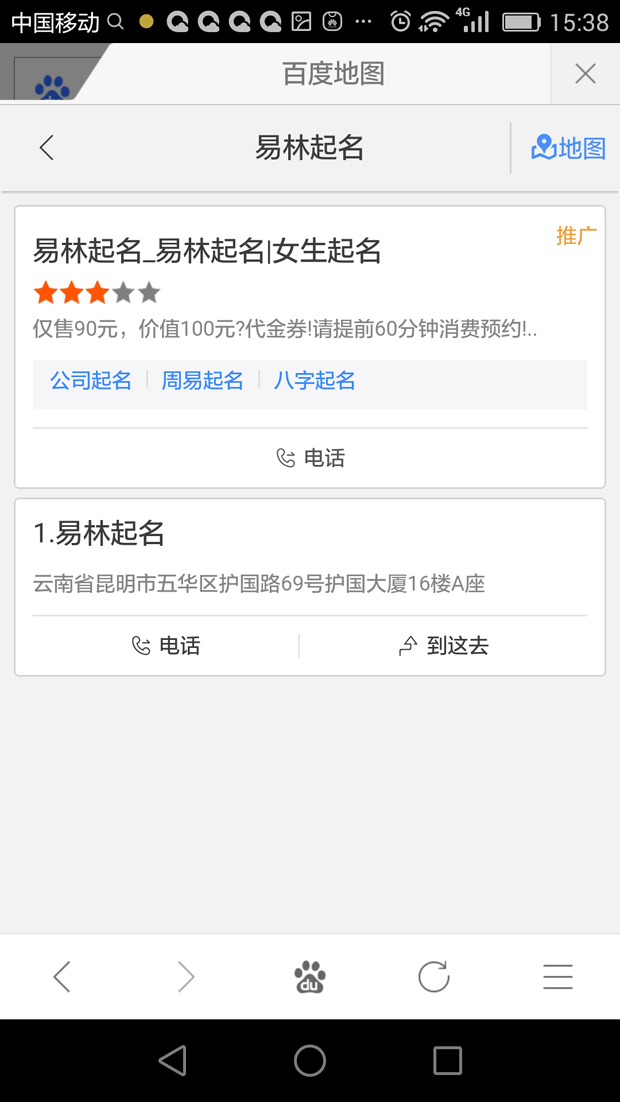Select the 八字起名 link
Screen dimensions: 620x1102
(x=315, y=381)
